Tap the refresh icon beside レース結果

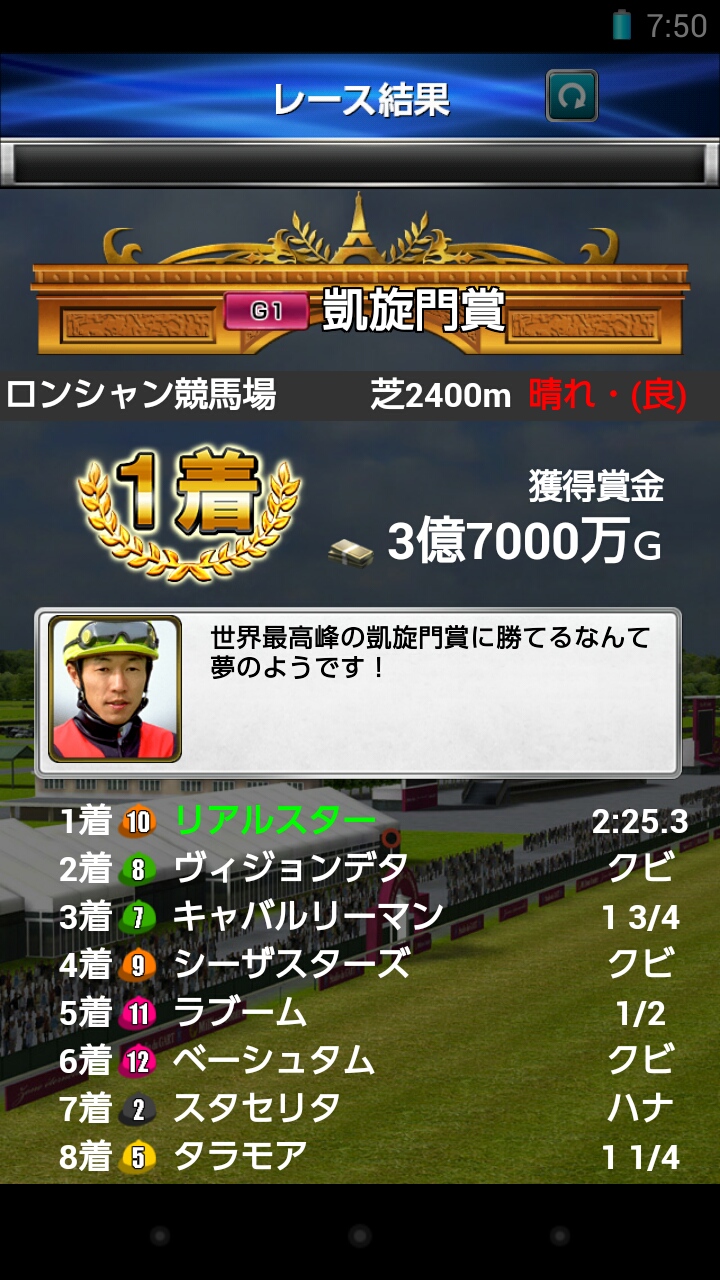tap(572, 97)
